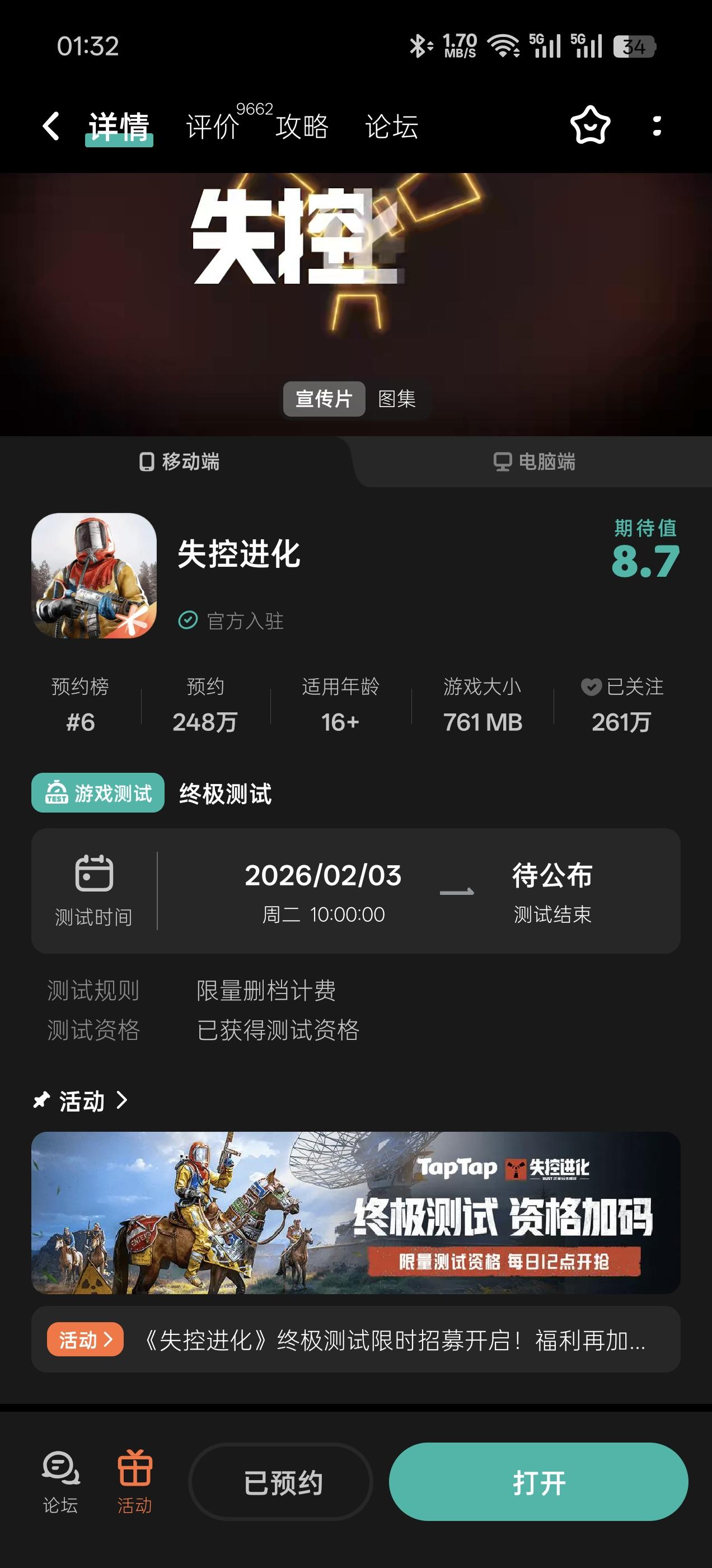Go back using the top-left arrow
Image resolution: width=712 pixels, height=1568 pixels.
tap(51, 126)
